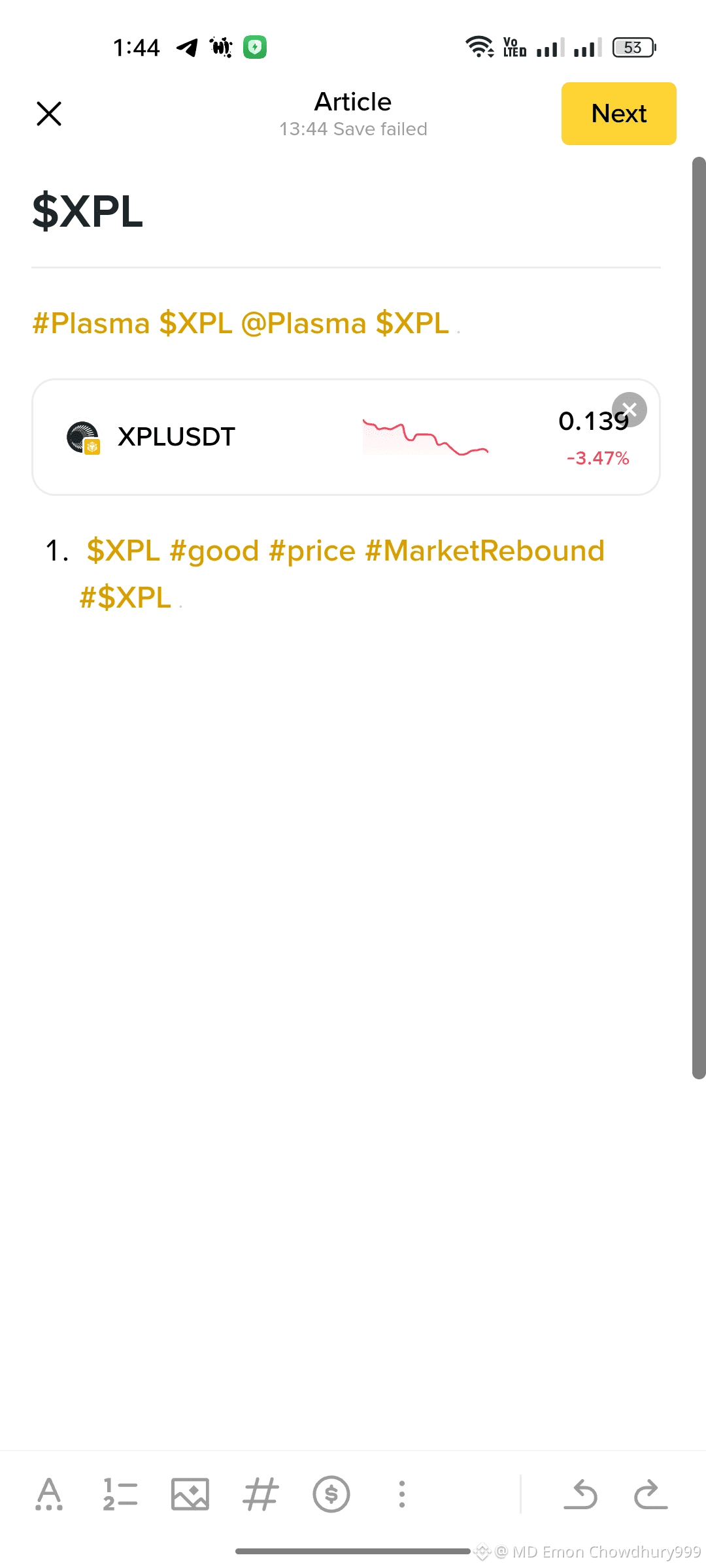The height and width of the screenshot is (1568, 706).
Task: Redo the last edit
Action: click(x=651, y=1494)
